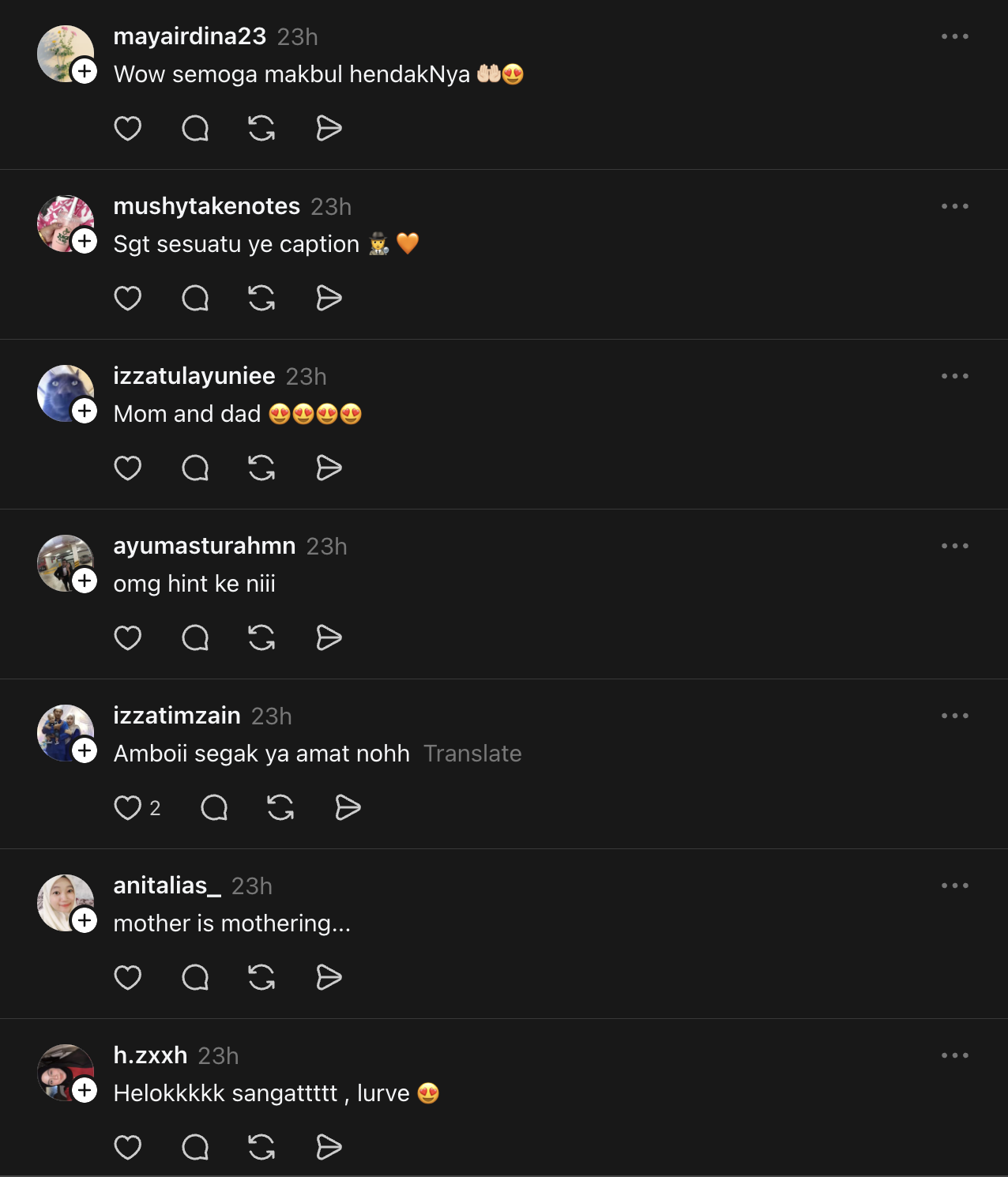Like mayairdina23's comment
1008x1177 pixels.
pyautogui.click(x=128, y=128)
